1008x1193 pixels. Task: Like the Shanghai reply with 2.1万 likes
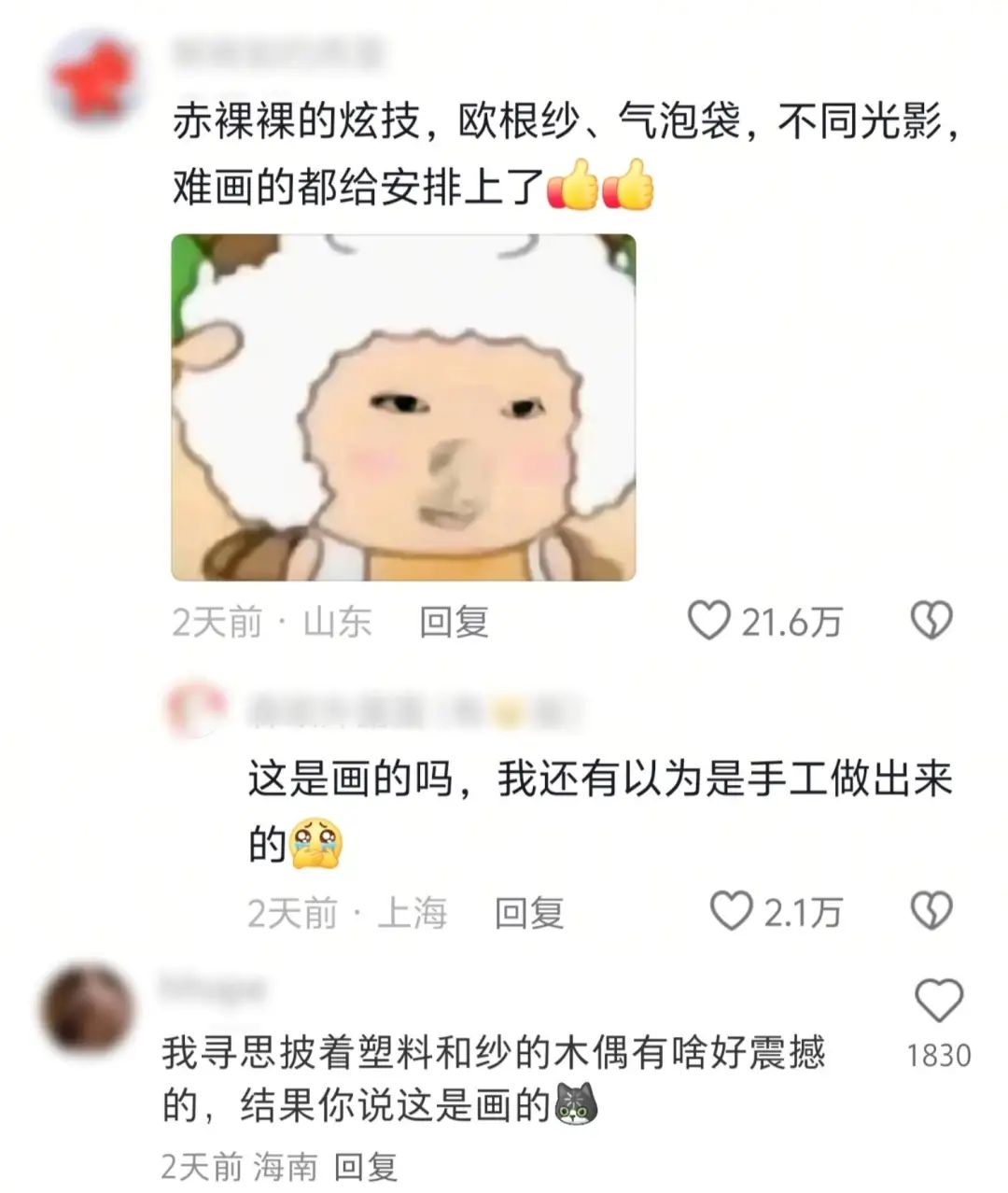732,912
